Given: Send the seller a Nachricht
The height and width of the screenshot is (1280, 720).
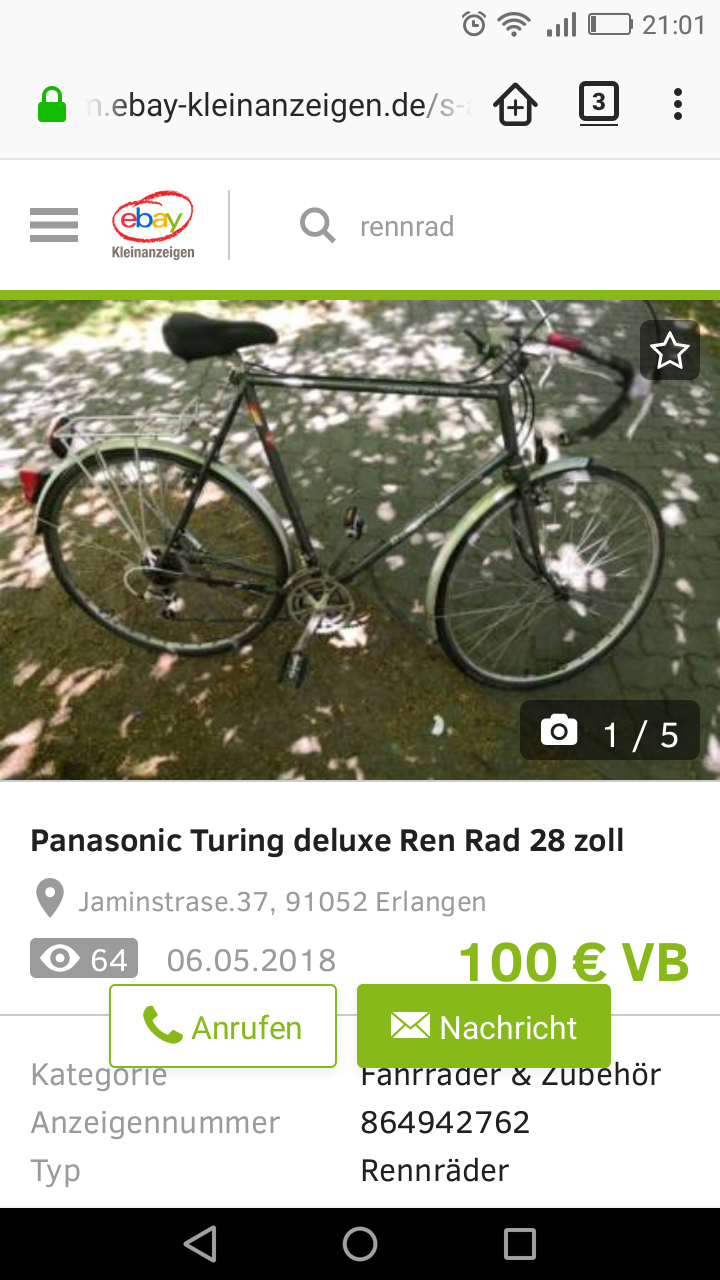Looking at the screenshot, I should (x=484, y=1026).
